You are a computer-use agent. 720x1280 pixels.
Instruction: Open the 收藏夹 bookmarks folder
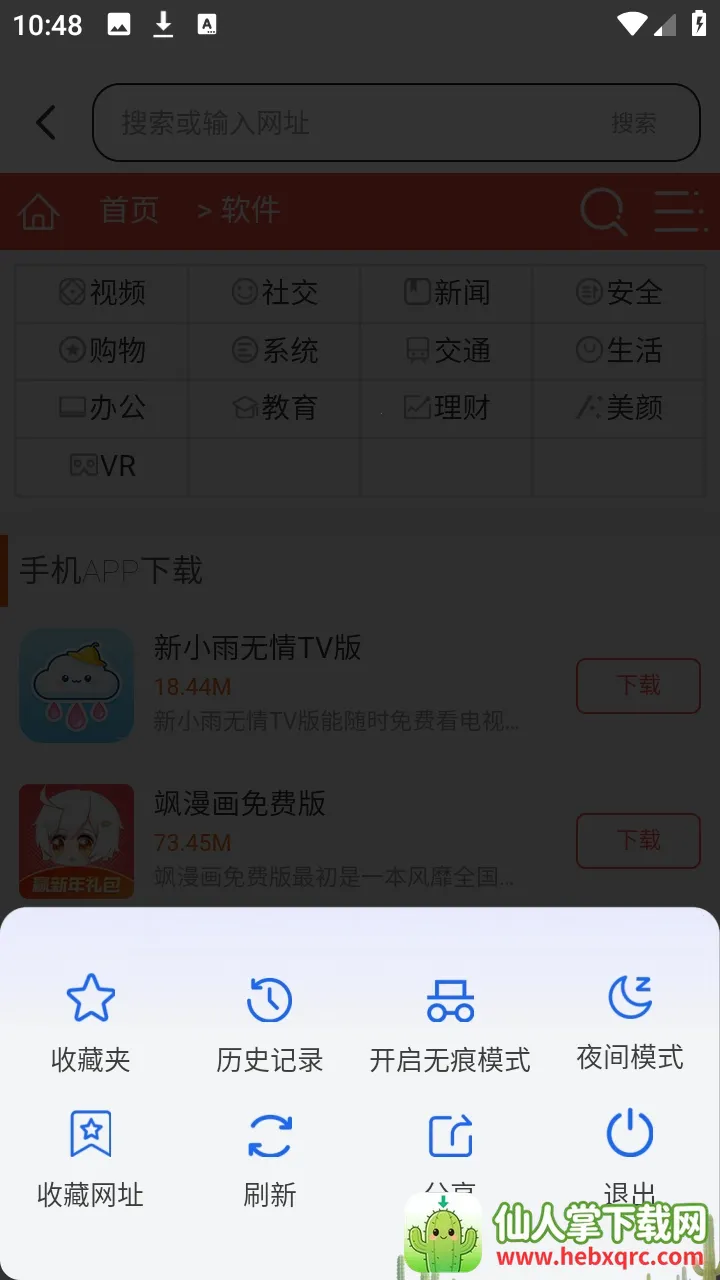point(90,1020)
